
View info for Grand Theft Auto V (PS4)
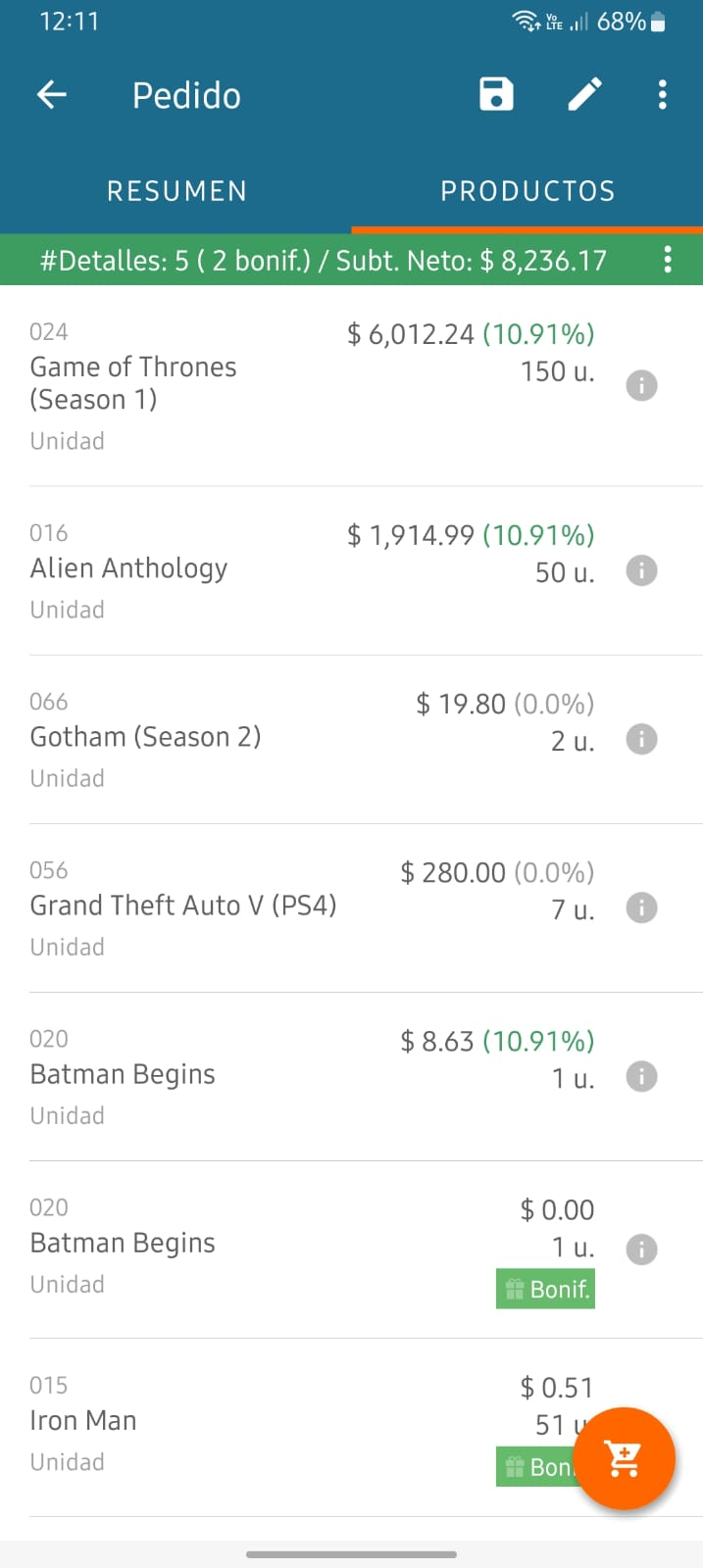tap(641, 907)
